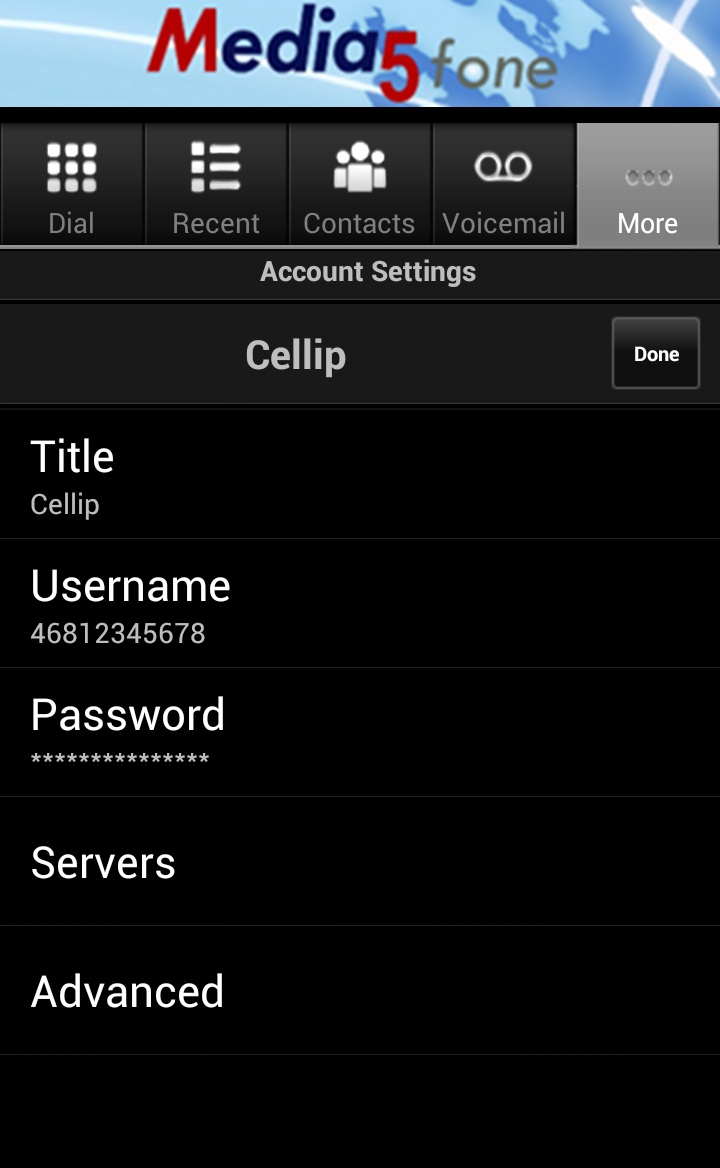Open the Recent calls tab
The height and width of the screenshot is (1168, 720).
click(x=216, y=185)
